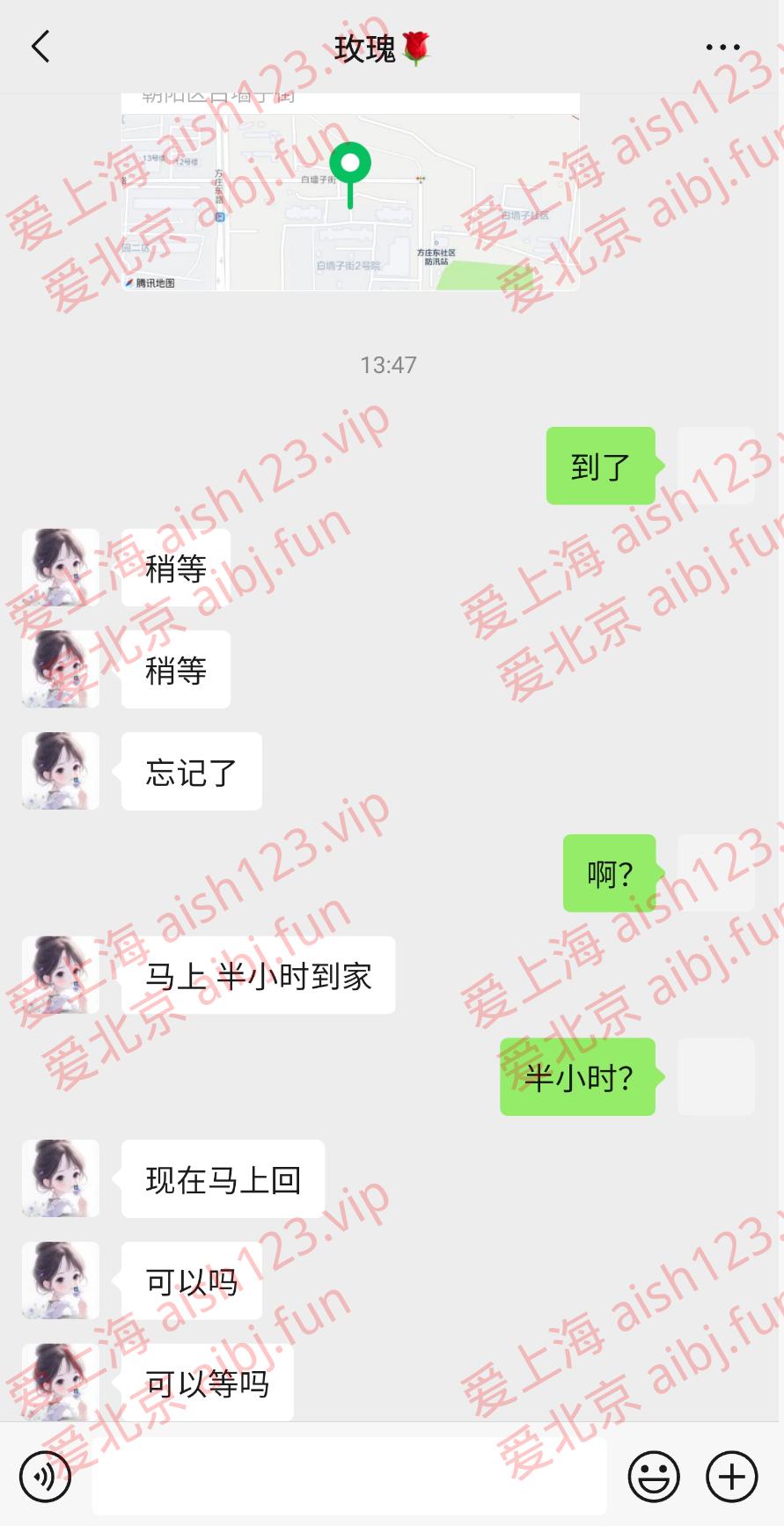The image size is (784, 1526).
Task: Open the emoji sticker panel
Action: 653,1476
